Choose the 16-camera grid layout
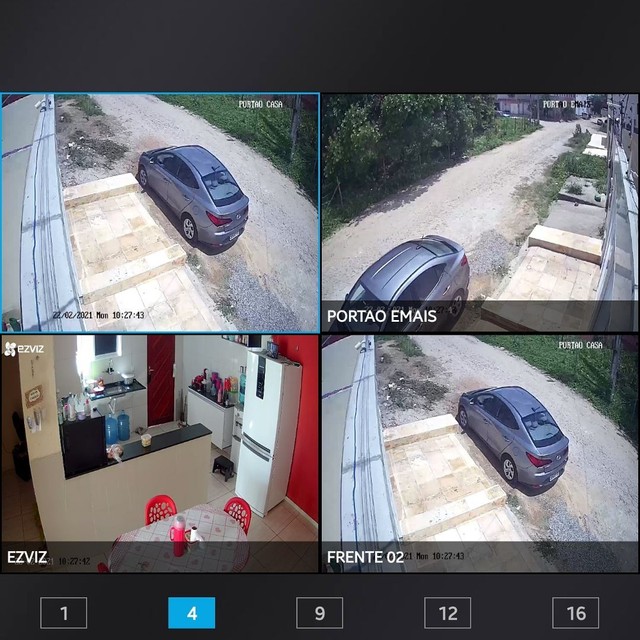The image size is (640, 640). pyautogui.click(x=575, y=612)
